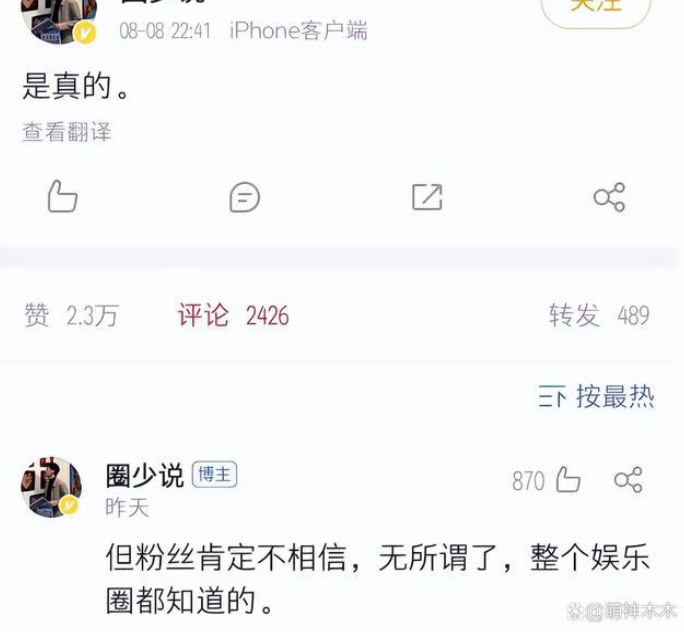Switch to the 转发 489 tab
This screenshot has height=632, width=684.
pyautogui.click(x=598, y=316)
